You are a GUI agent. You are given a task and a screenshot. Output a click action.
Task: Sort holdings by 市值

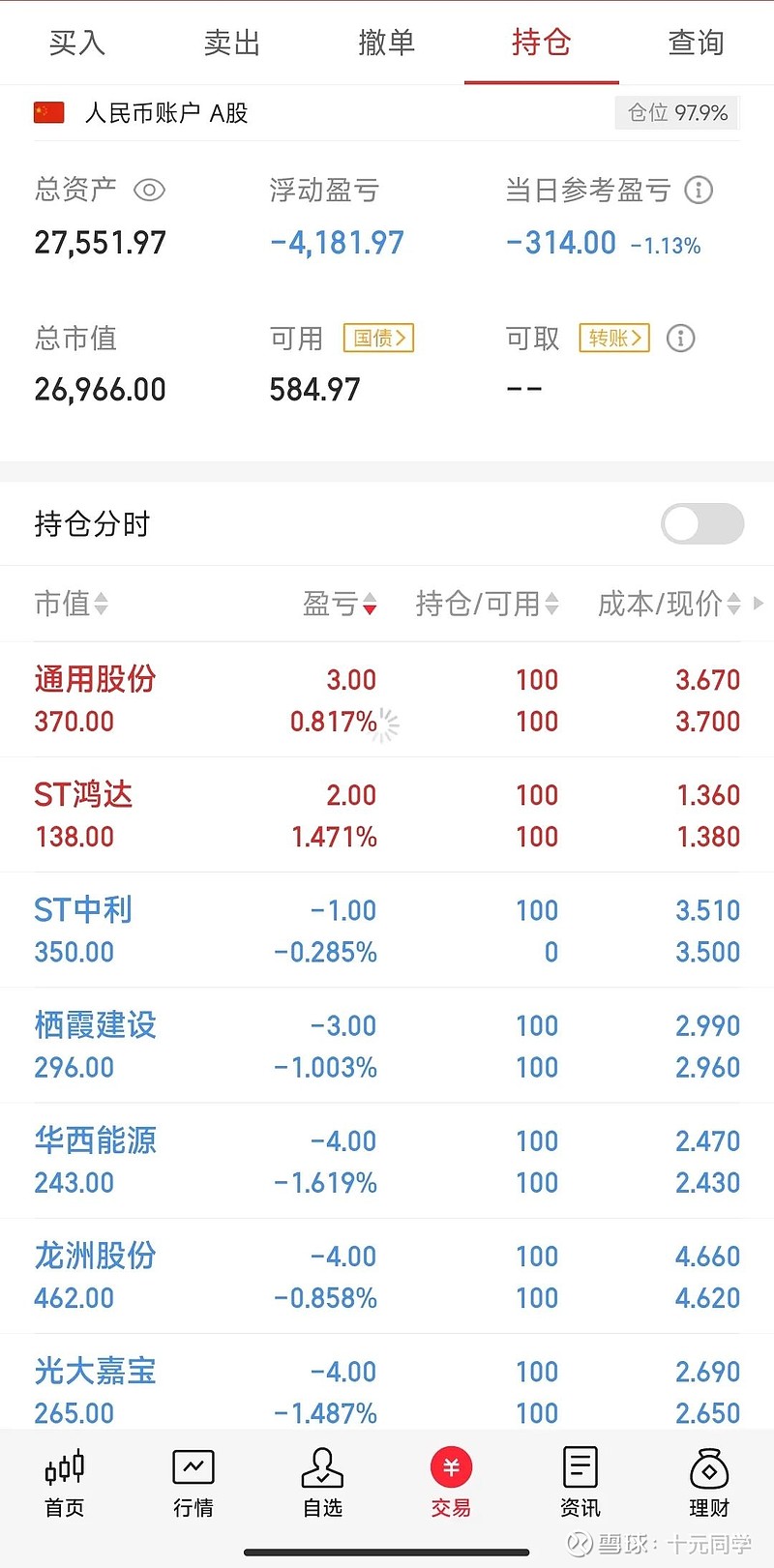point(72,604)
